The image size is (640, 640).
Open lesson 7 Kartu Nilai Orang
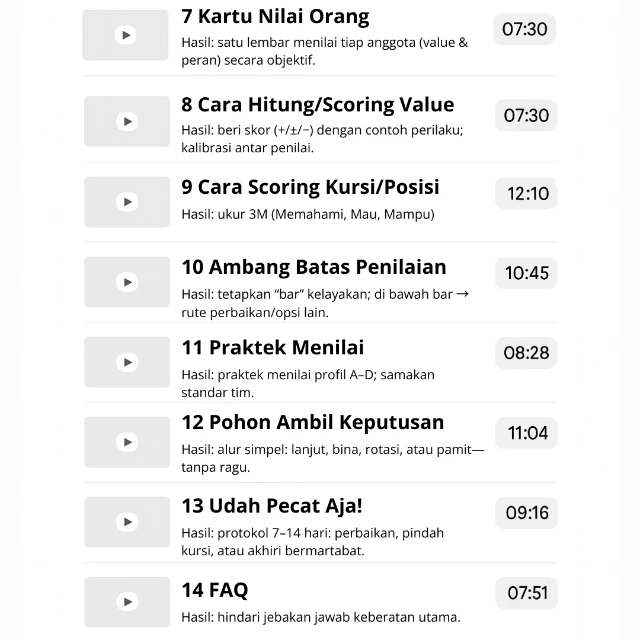[x=275, y=18]
